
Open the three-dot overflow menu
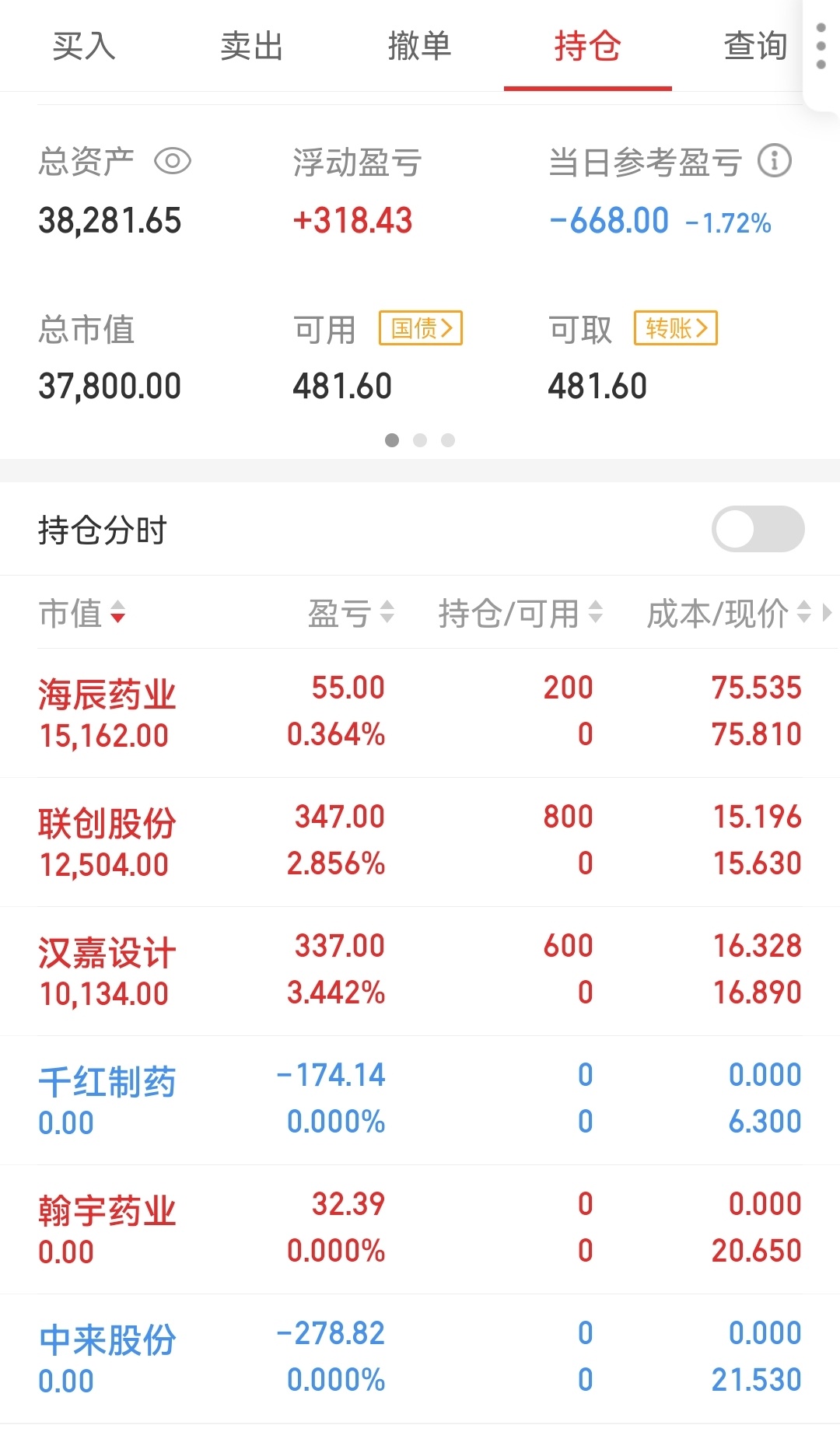click(x=821, y=47)
